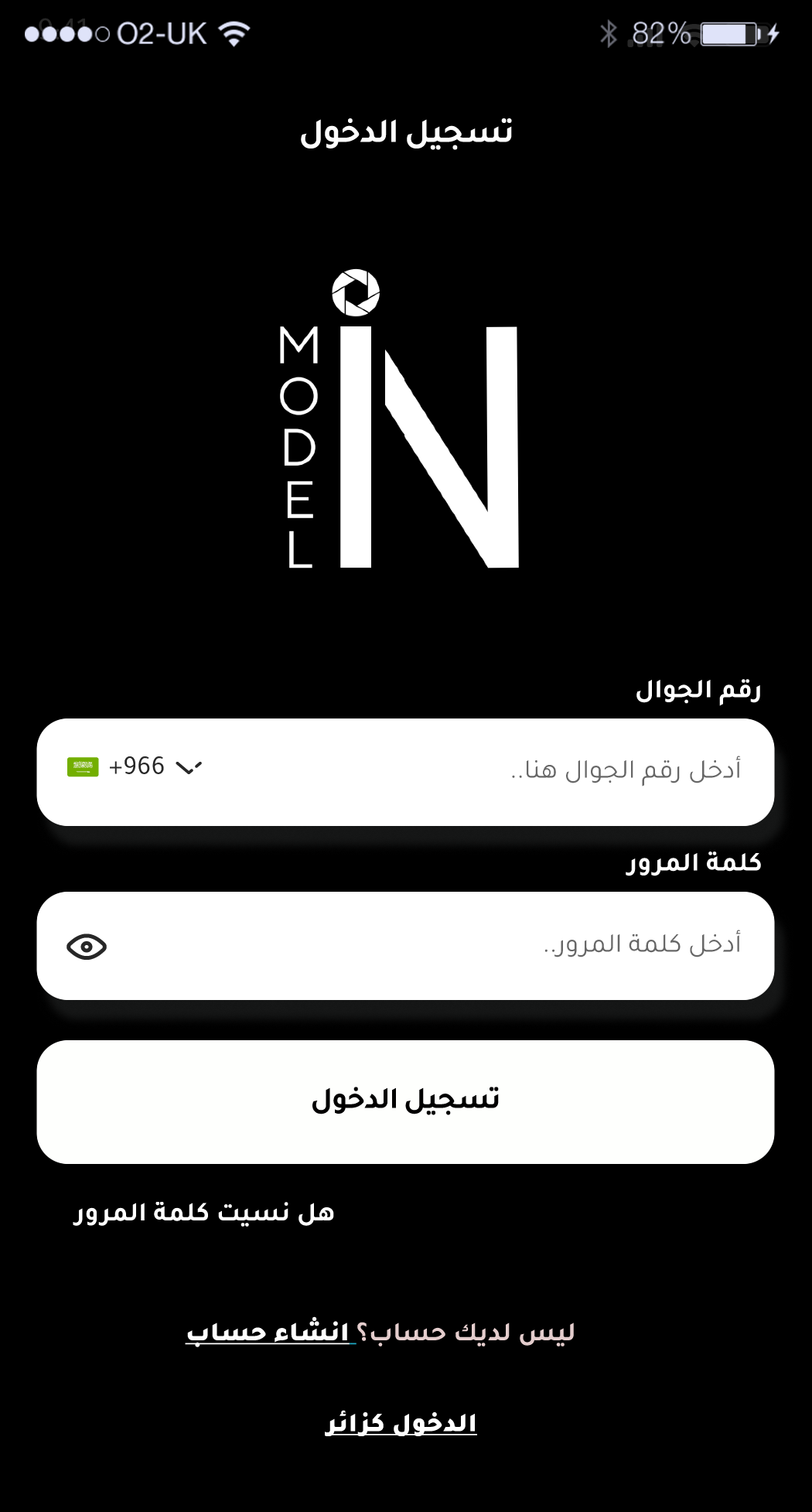Image resolution: width=812 pixels, height=1512 pixels.
Task: Open the +966 country code dropdown
Action: pyautogui.click(x=136, y=766)
